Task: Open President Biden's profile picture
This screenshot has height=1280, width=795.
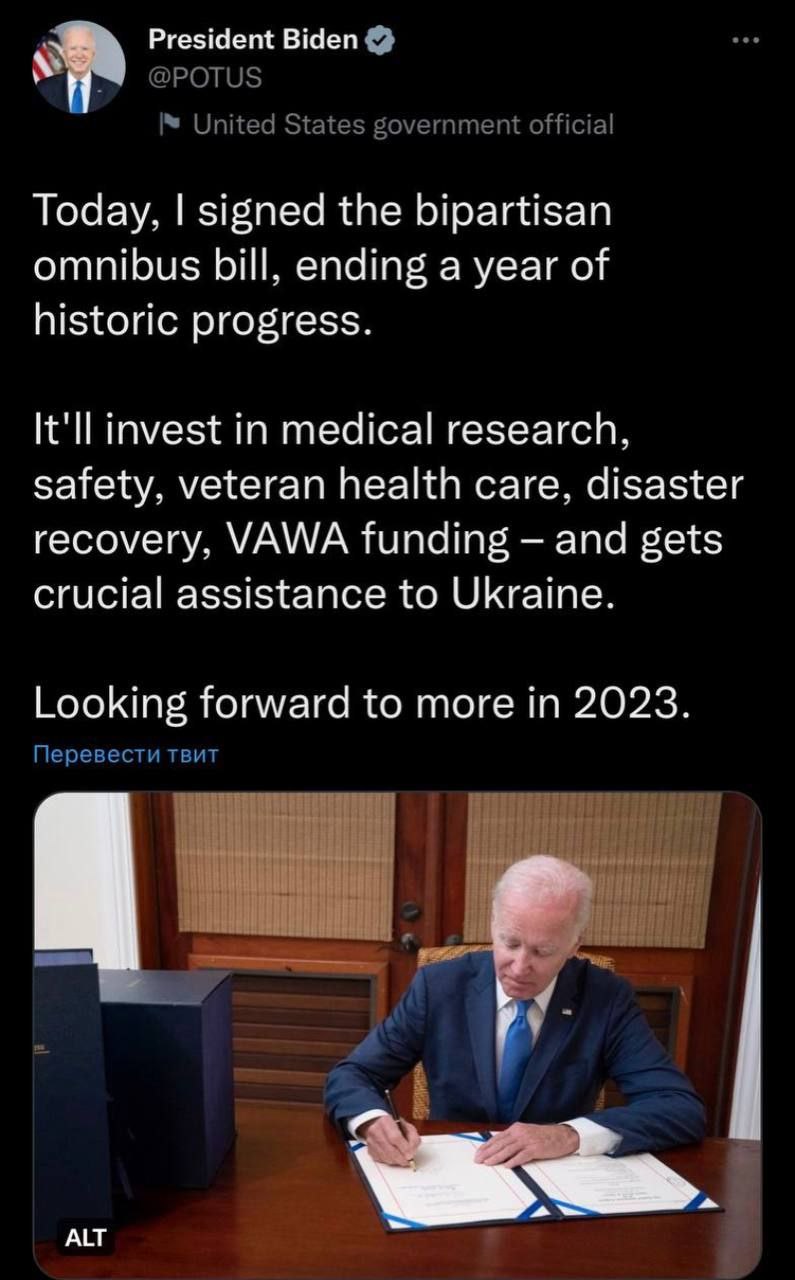Action: 78,67
